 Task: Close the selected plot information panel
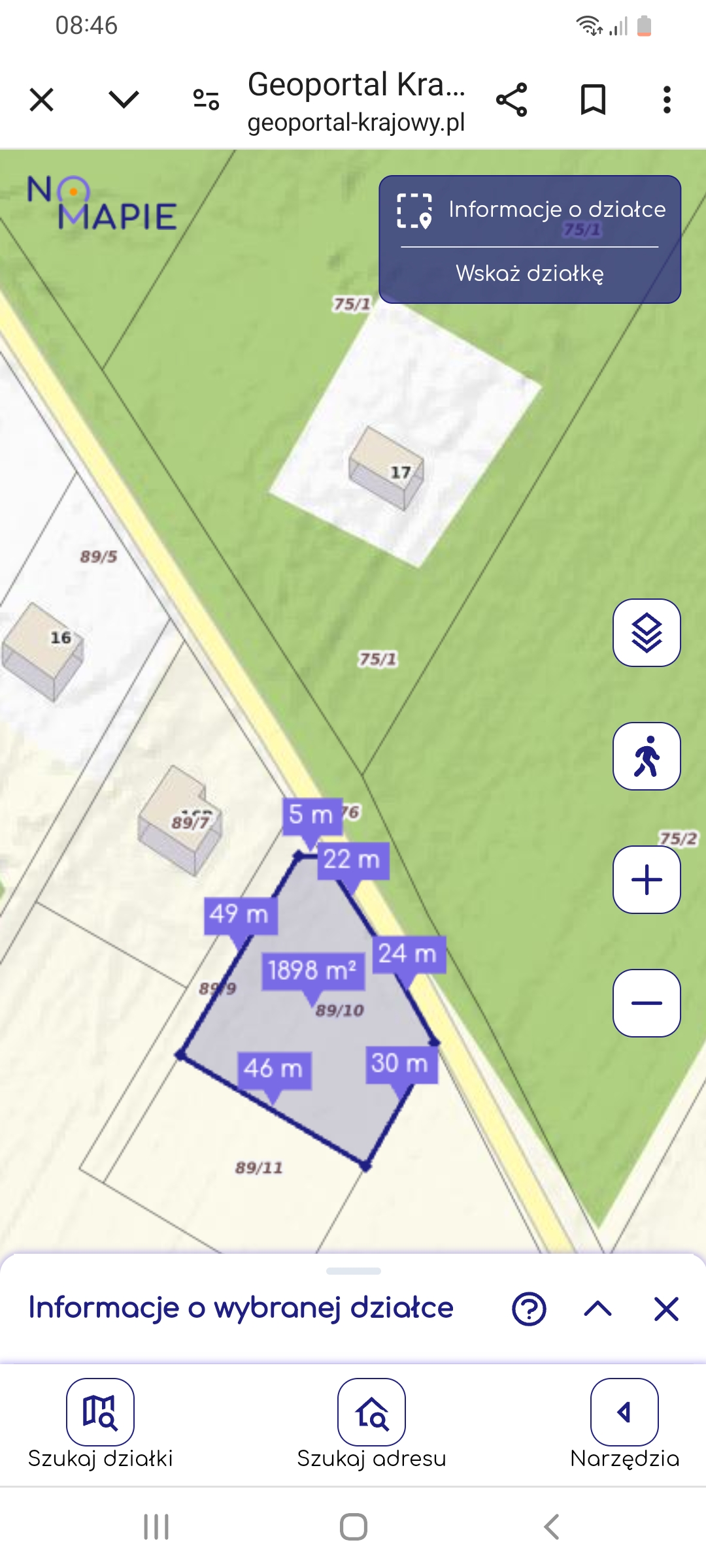point(667,1309)
